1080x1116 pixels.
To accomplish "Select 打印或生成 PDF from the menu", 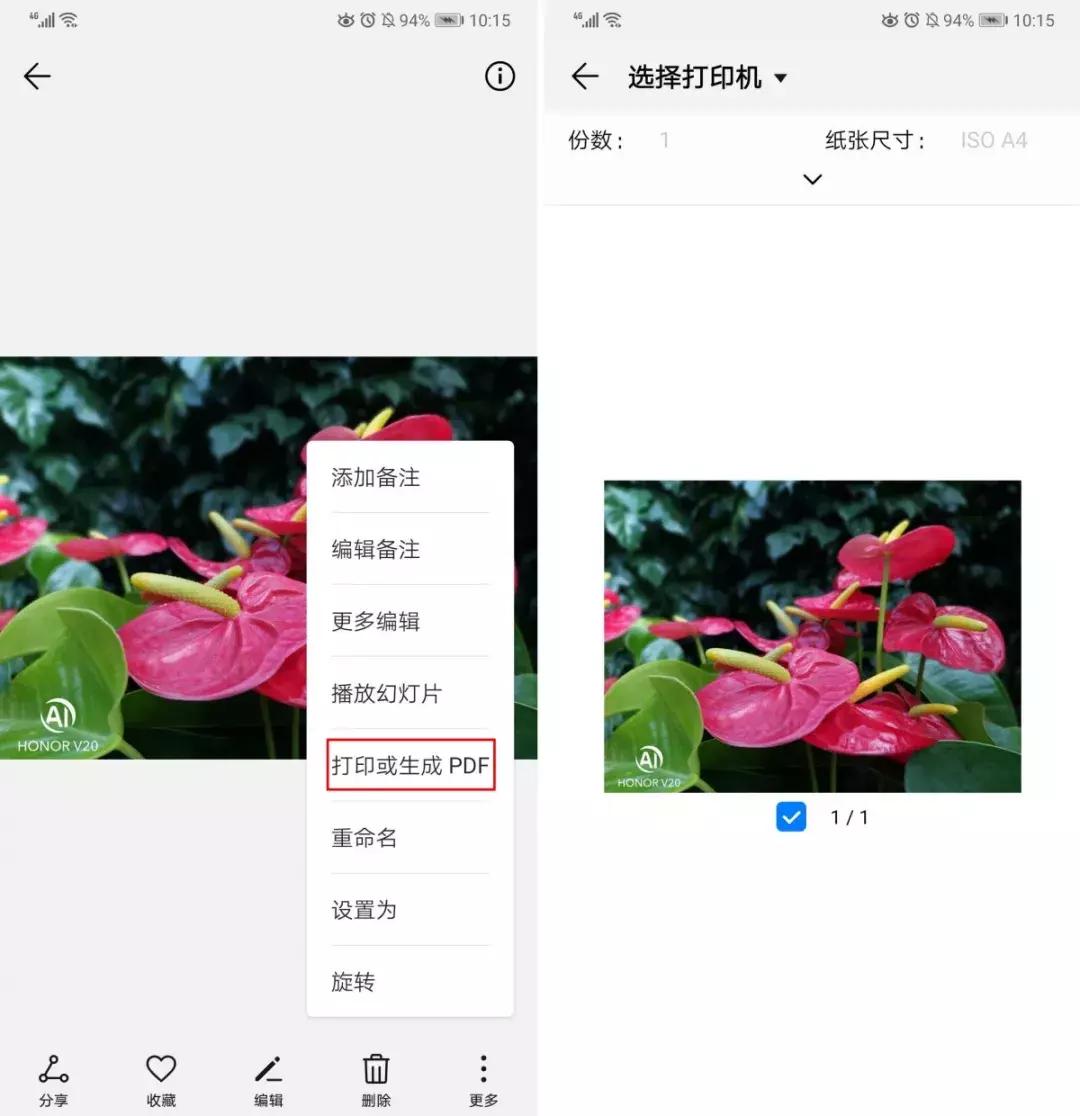I will [x=410, y=765].
